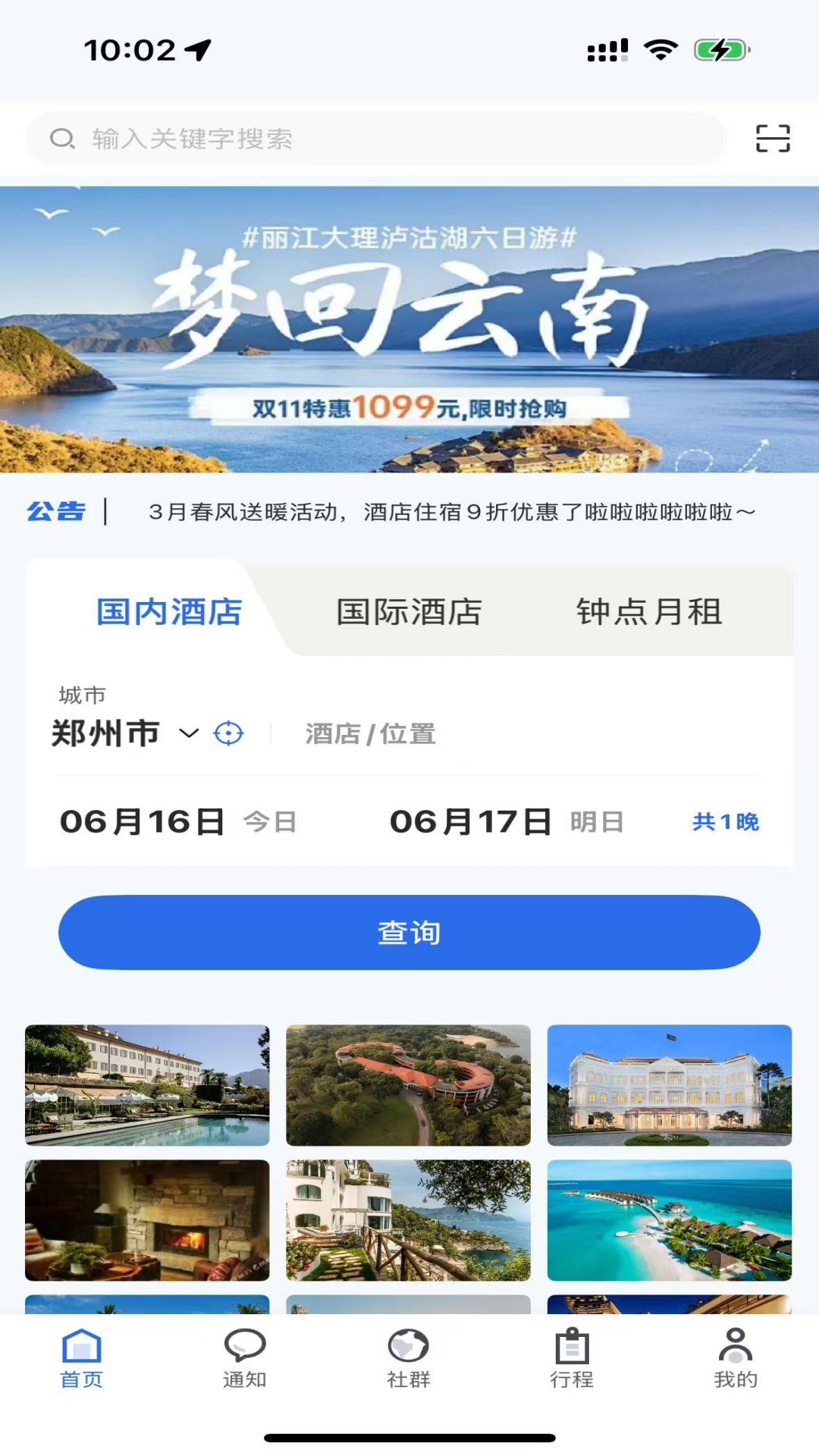Tap the location crosshair icon beside 郑州市

pos(230,733)
